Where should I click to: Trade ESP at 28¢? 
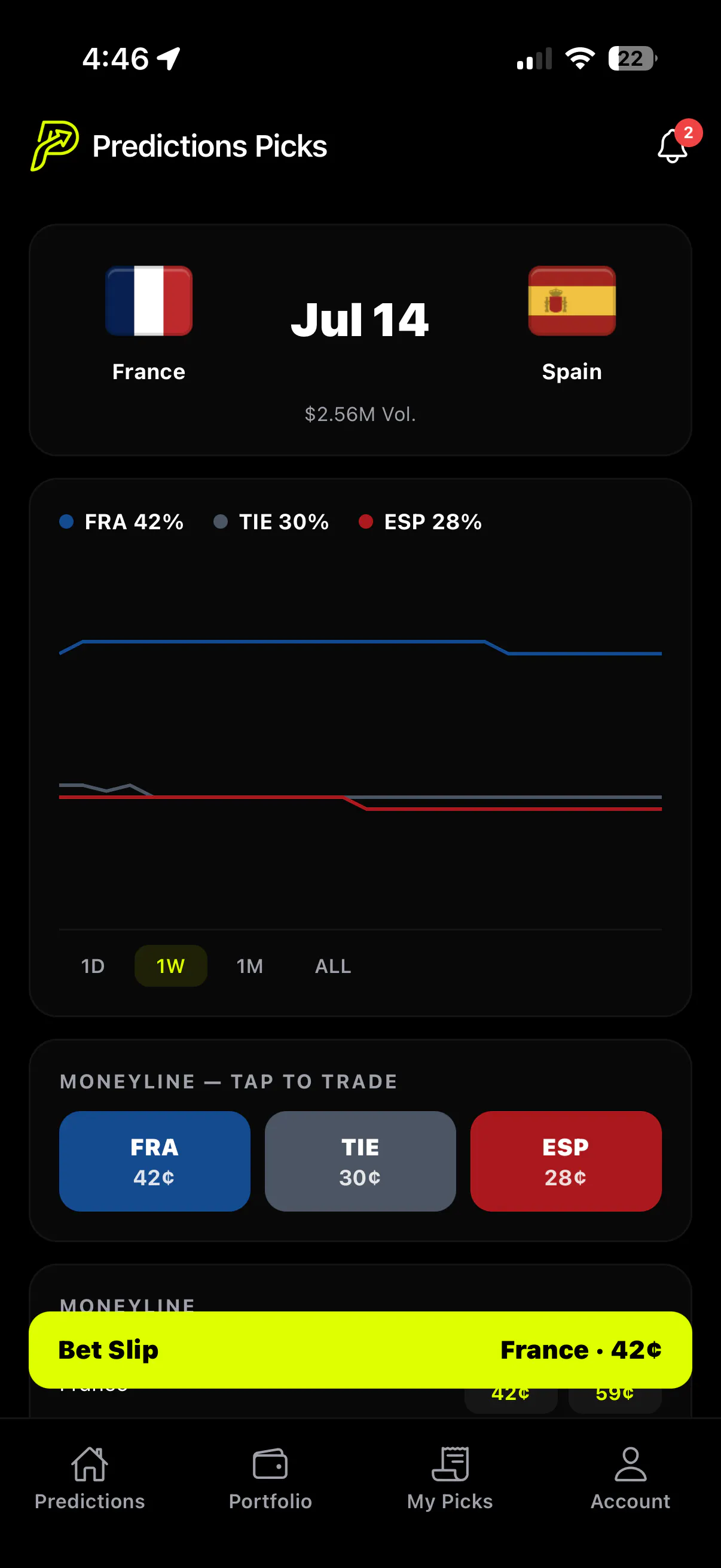[x=566, y=1161]
